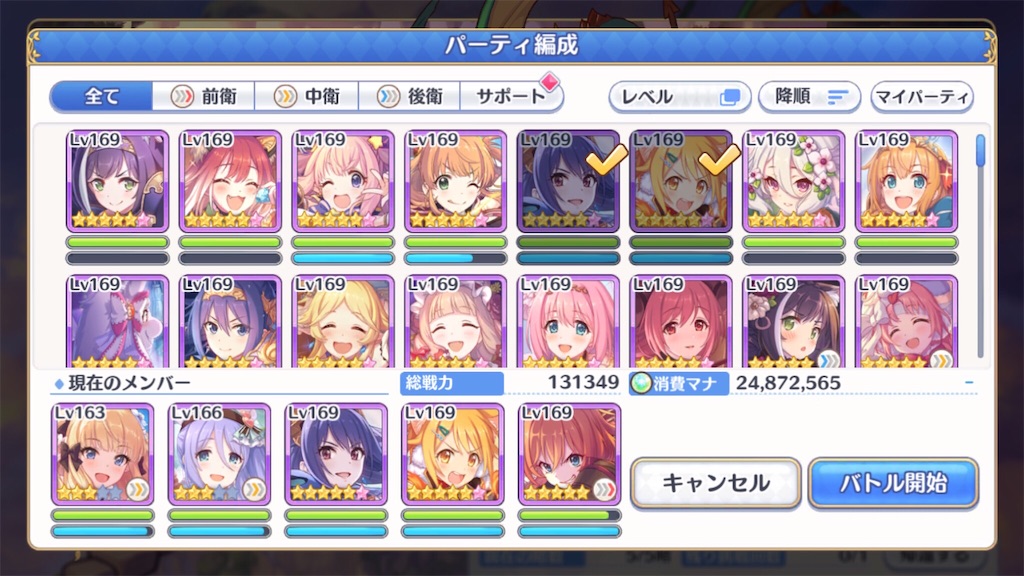Tap キャンセル to cancel party formation
The image size is (1024, 576).
point(715,483)
